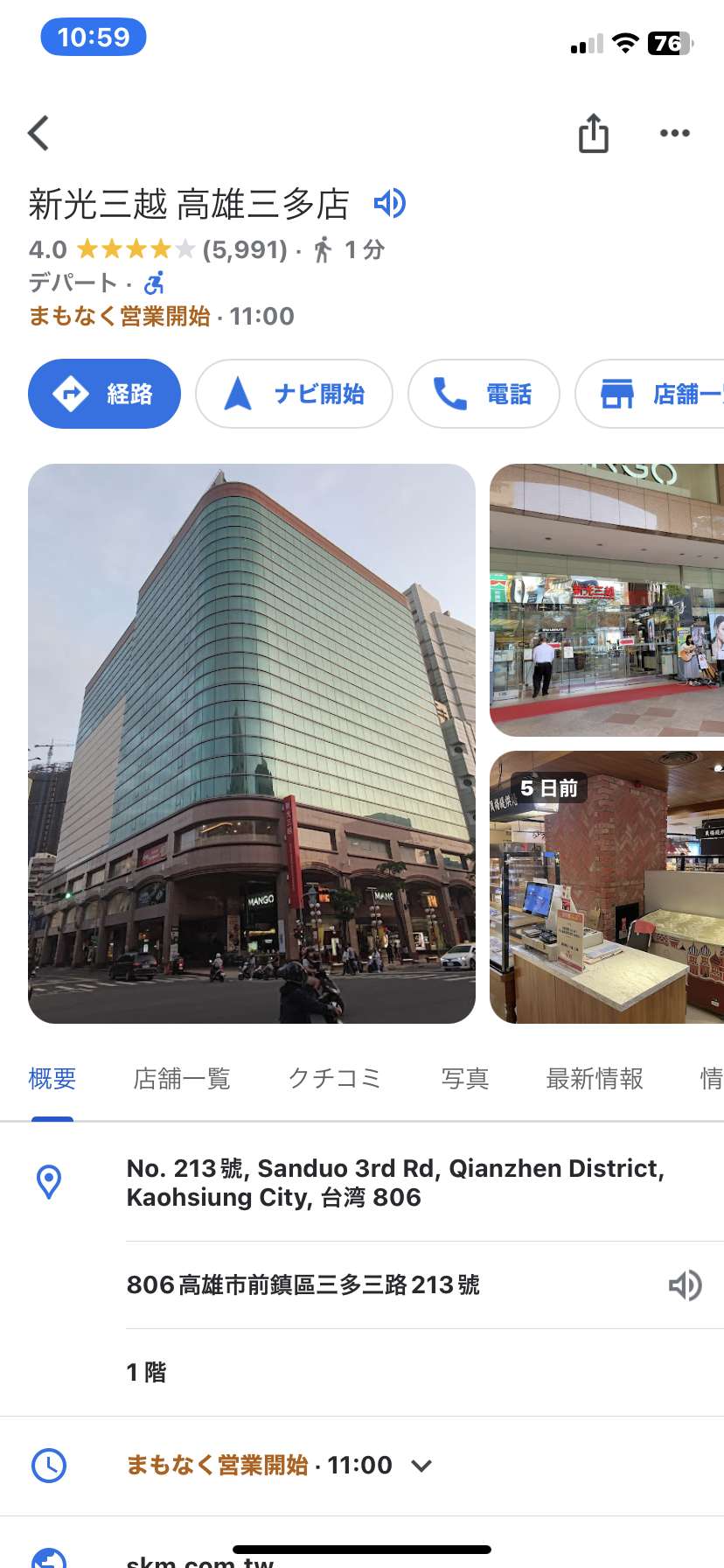Select the 概要 tab
The width and height of the screenshot is (724, 1568).
52,1079
